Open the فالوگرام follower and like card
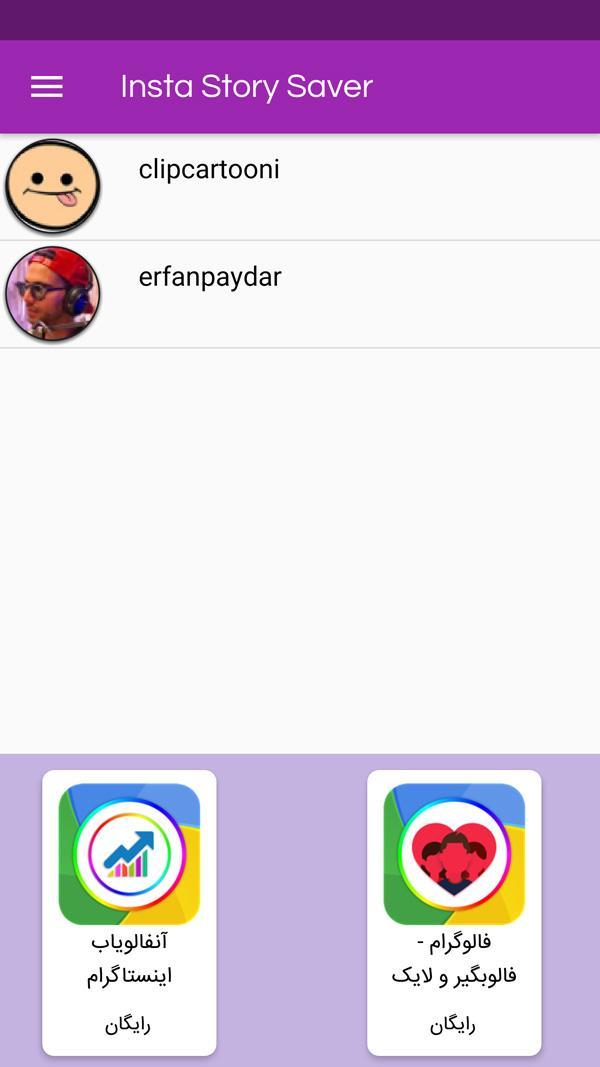Image resolution: width=600 pixels, height=1067 pixels. (x=454, y=911)
